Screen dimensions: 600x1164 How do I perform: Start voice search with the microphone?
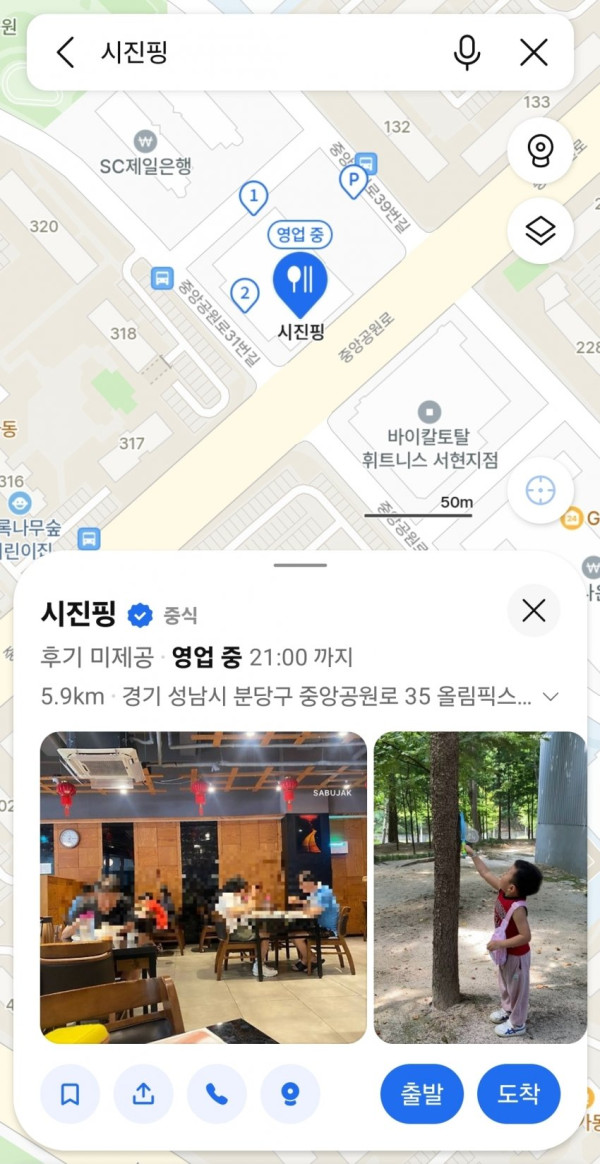click(467, 53)
